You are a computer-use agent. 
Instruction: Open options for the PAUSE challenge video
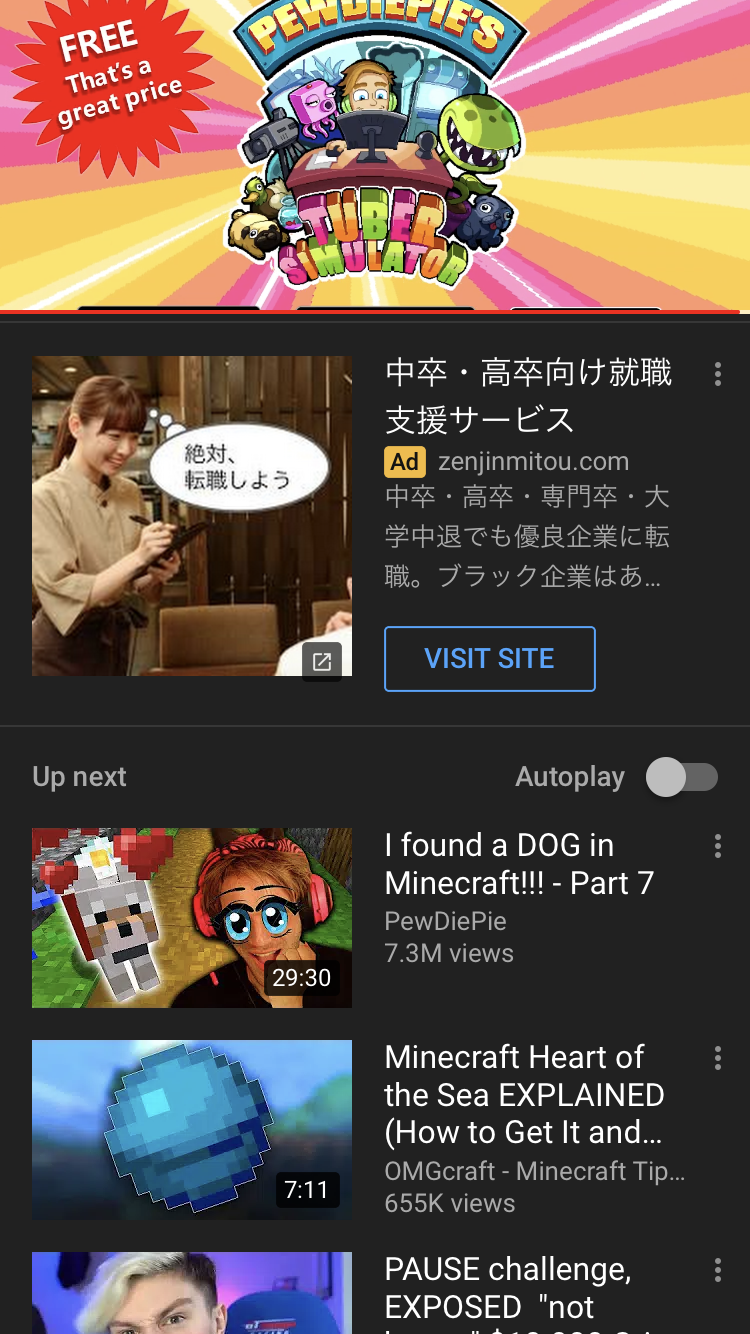pyautogui.click(x=717, y=1270)
